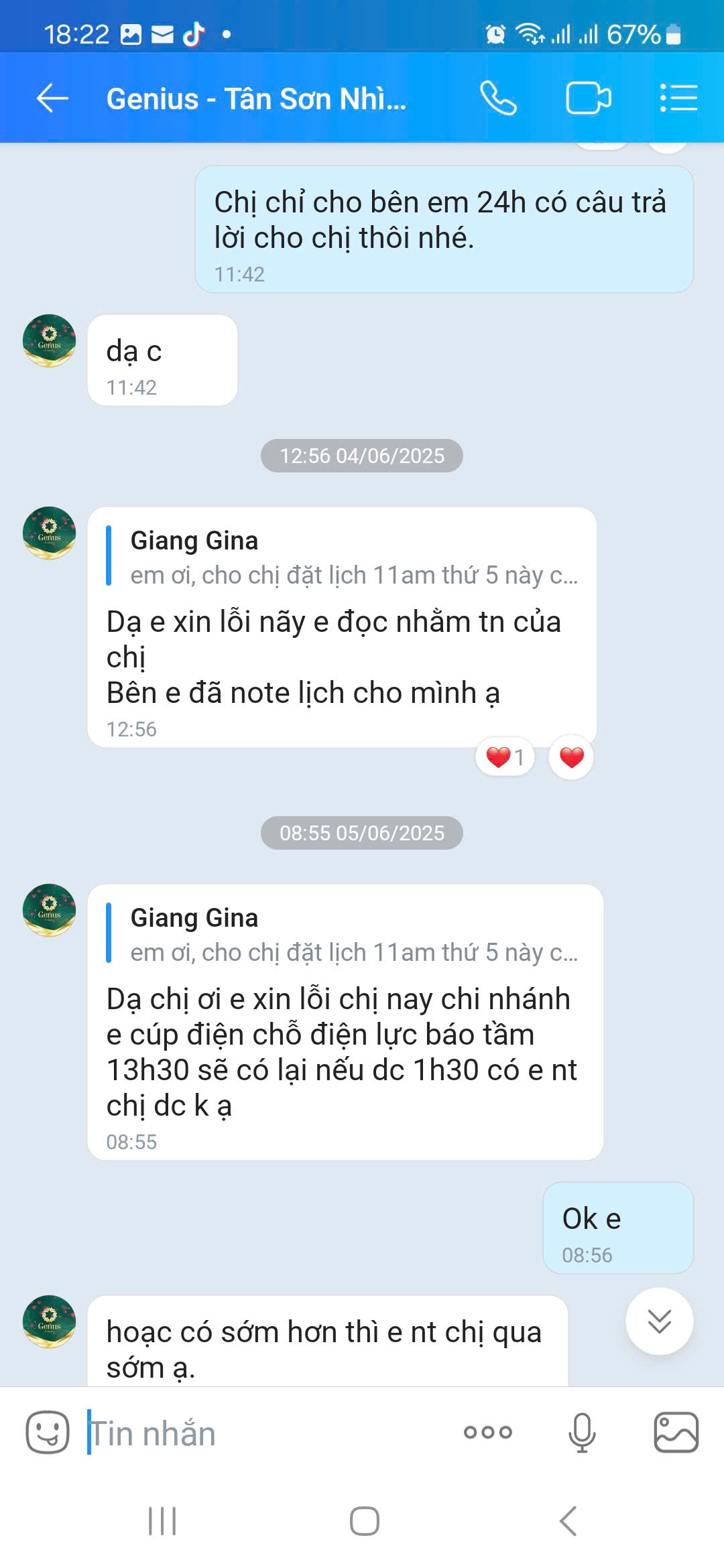This screenshot has width=724, height=1568.
Task: Open more attachment options (three dots)
Action: (x=487, y=1433)
